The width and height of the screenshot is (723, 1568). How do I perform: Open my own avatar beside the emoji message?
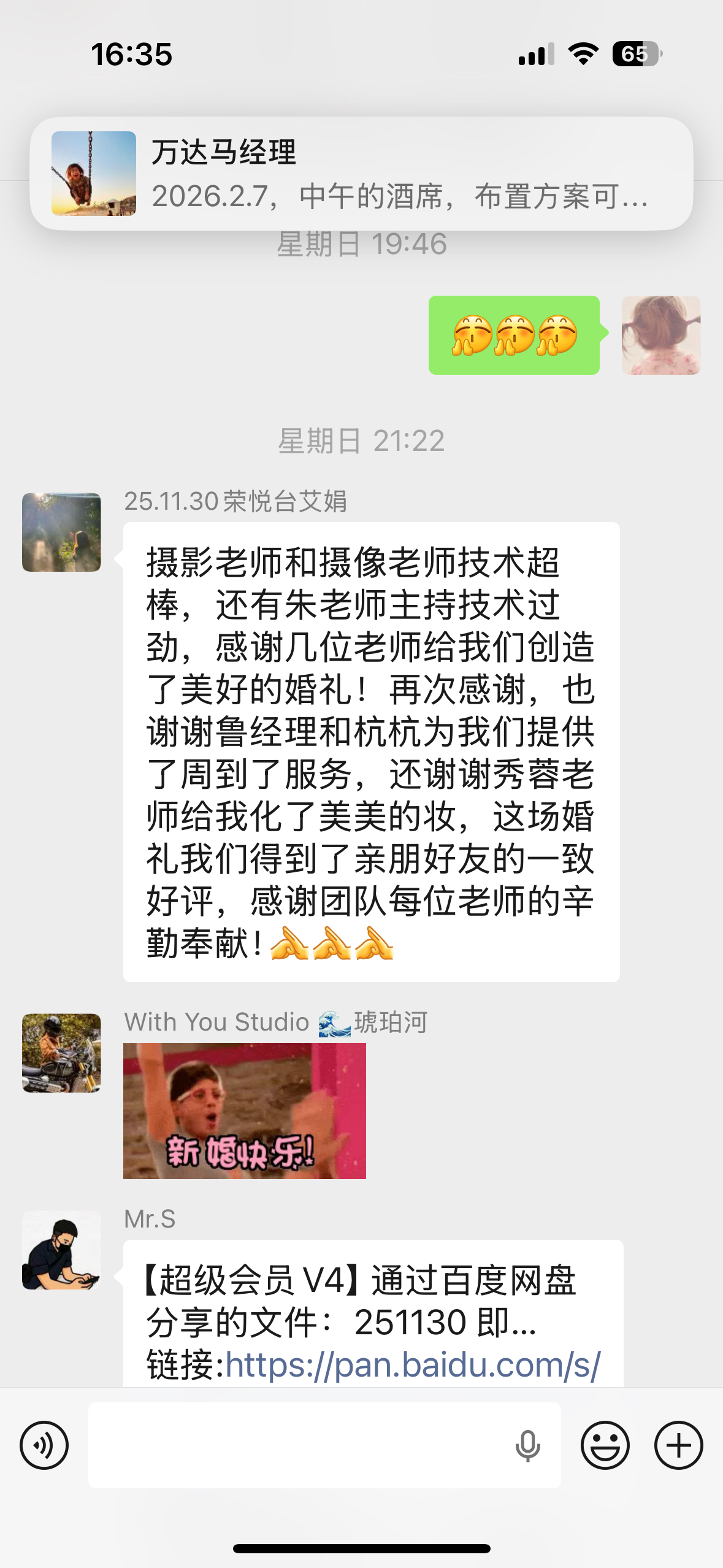point(660,336)
